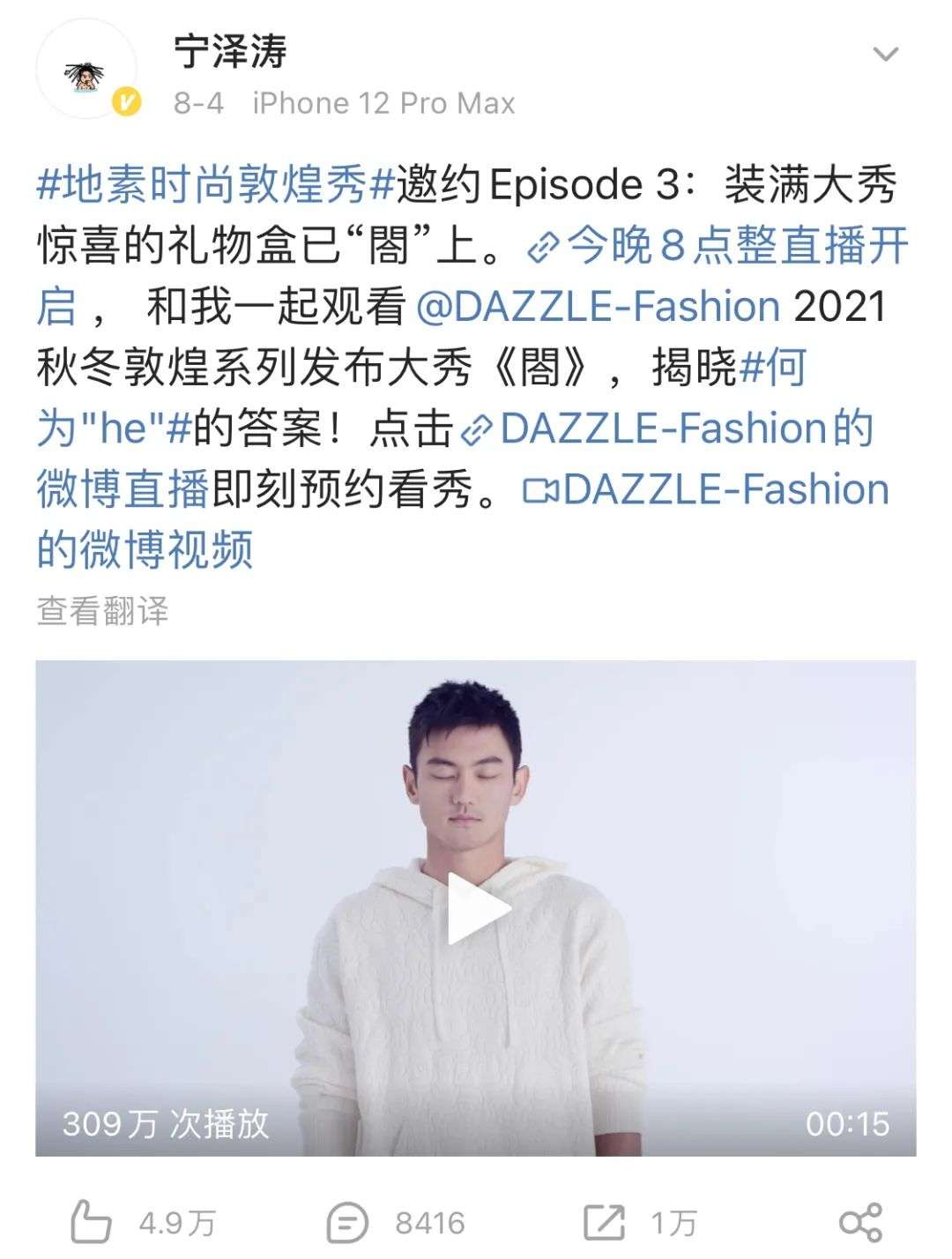Open the username 宁泽涛
The image size is (952, 1259).
click(230, 51)
